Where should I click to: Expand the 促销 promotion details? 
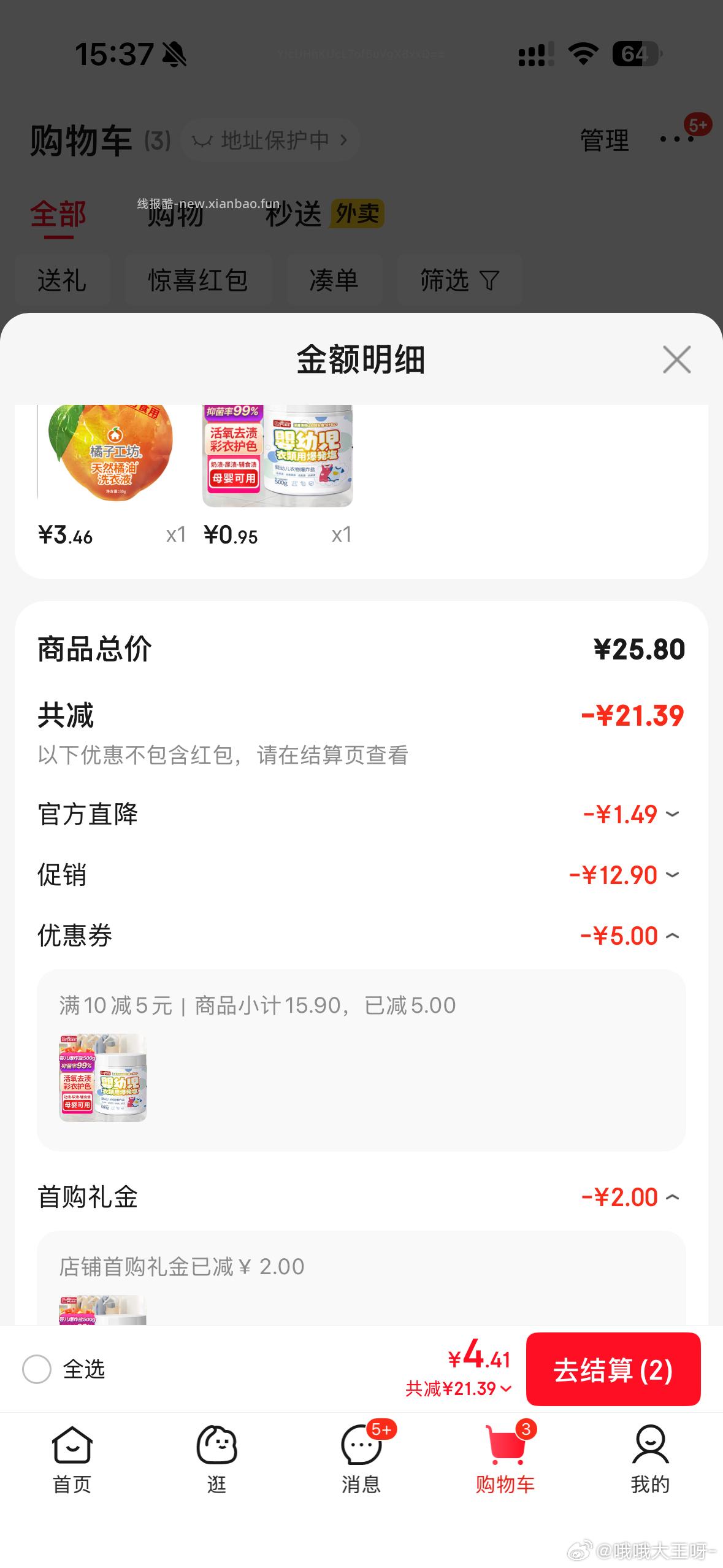(x=671, y=875)
